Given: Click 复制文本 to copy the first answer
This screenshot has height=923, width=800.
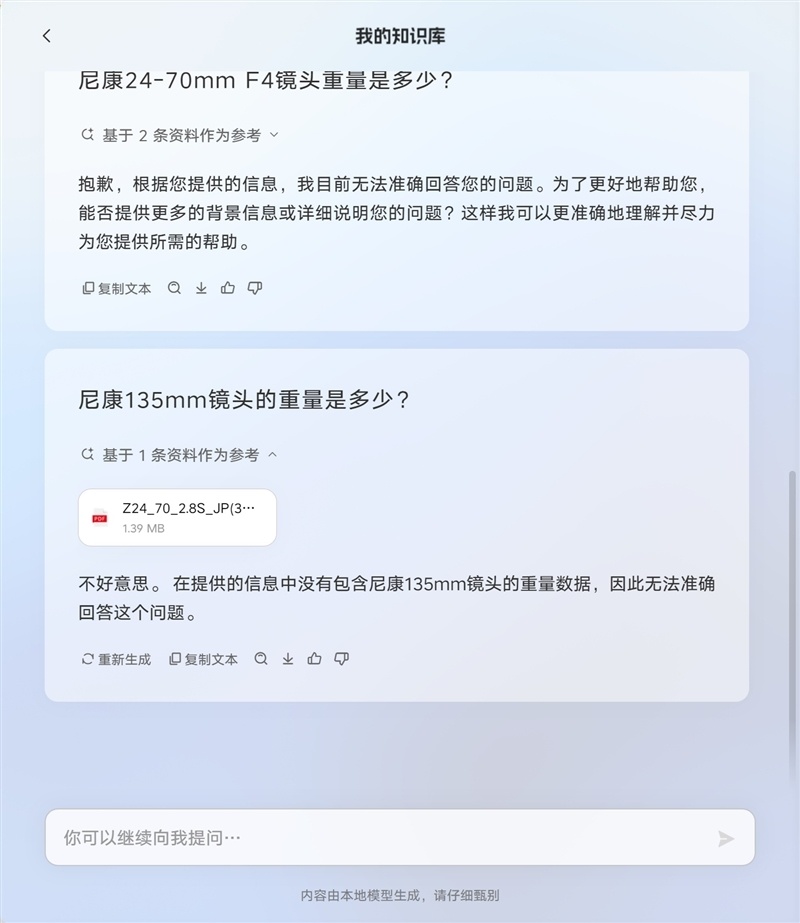Looking at the screenshot, I should click(x=117, y=288).
